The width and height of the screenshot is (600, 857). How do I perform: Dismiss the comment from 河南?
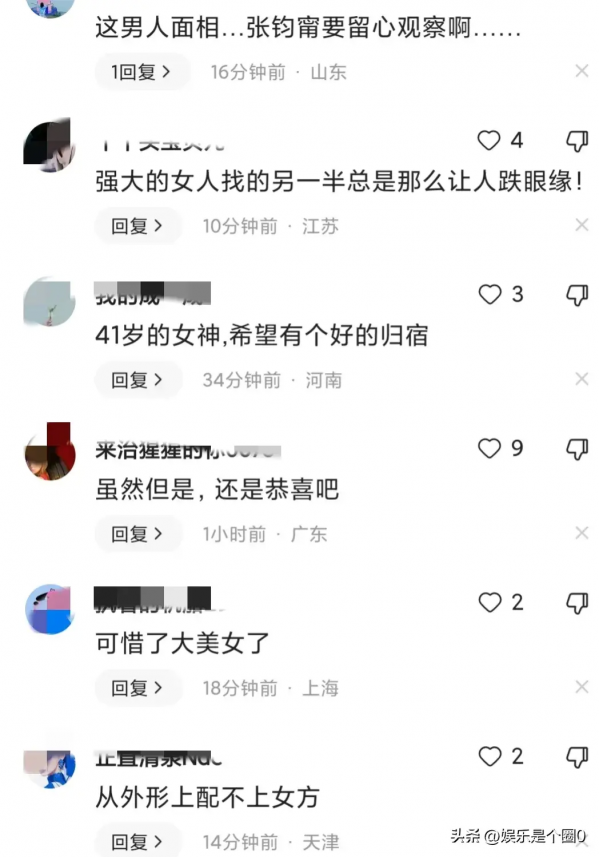[x=581, y=380]
